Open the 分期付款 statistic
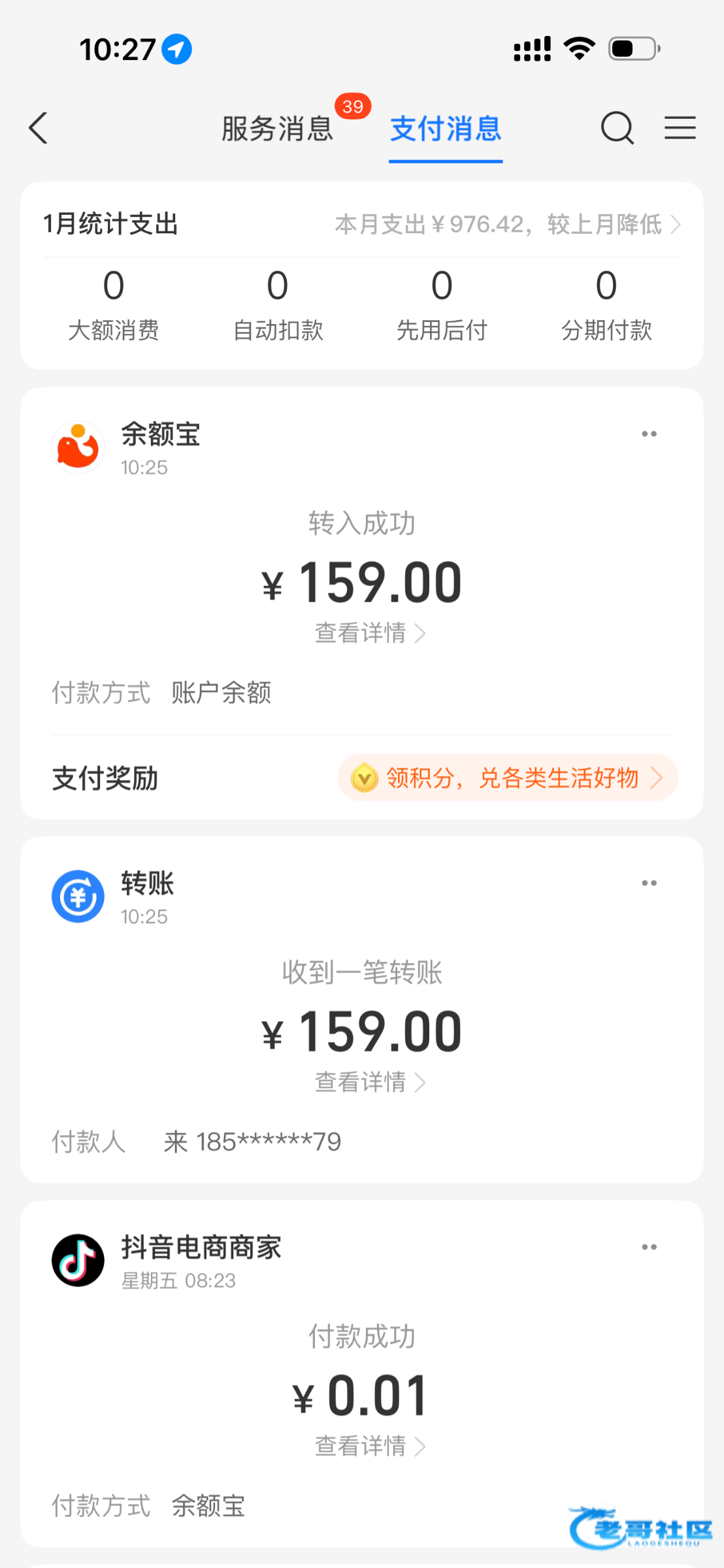The width and height of the screenshot is (724, 1568). click(x=606, y=304)
